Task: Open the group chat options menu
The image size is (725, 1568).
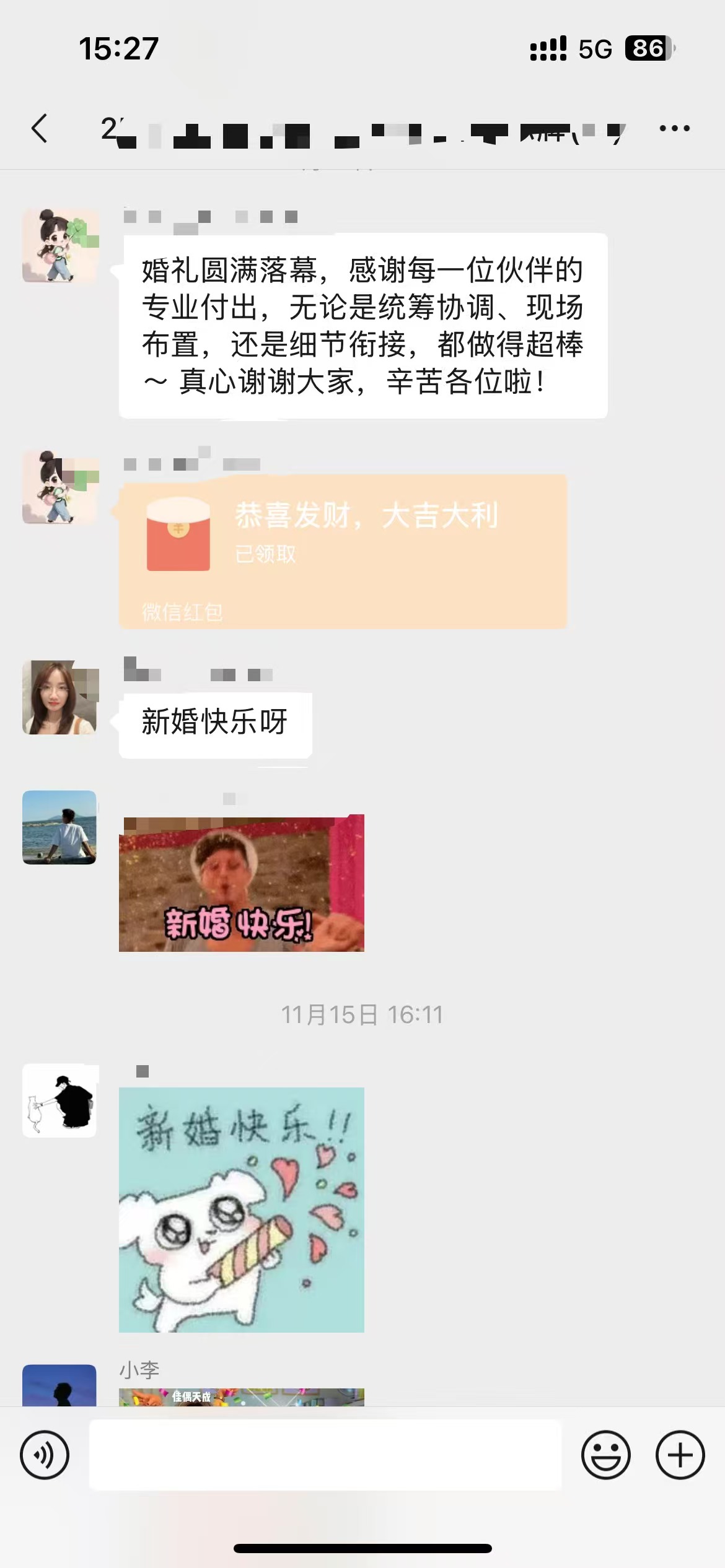Action: [674, 129]
